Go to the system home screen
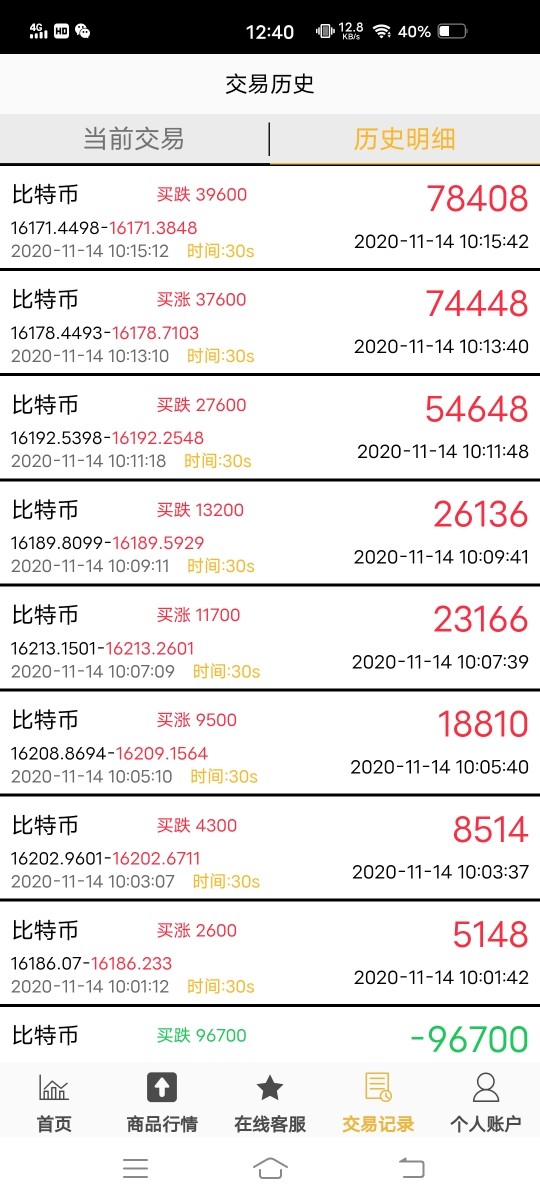Image resolution: width=540 pixels, height=1200 pixels. (270, 1167)
